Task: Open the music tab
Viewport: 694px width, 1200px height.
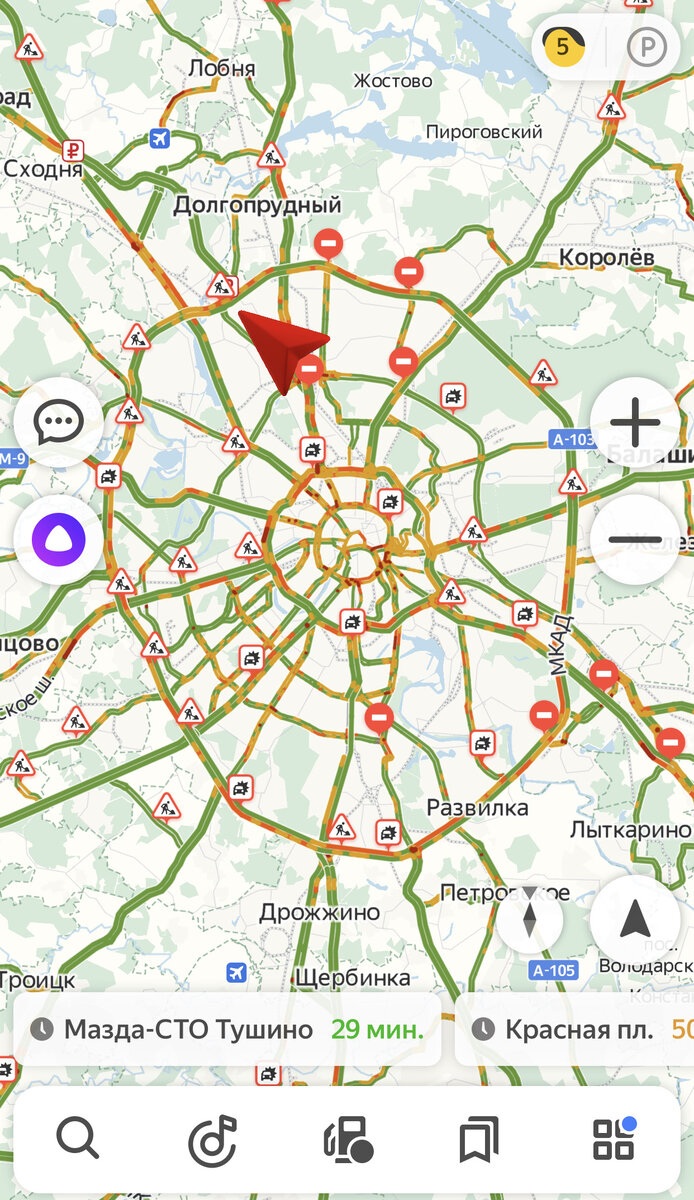Action: click(212, 1139)
